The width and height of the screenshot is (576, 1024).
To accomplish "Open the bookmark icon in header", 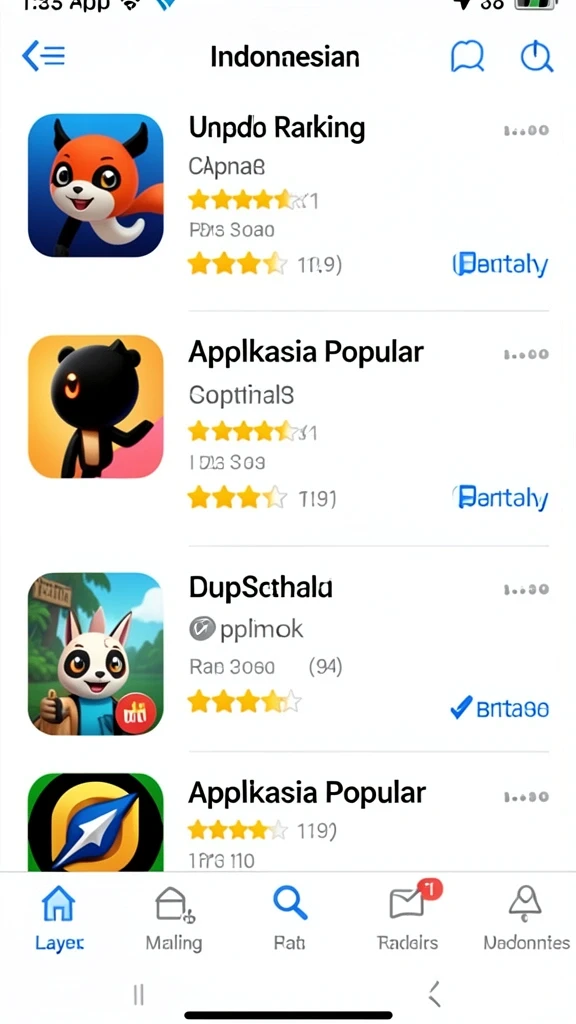I will click(468, 56).
